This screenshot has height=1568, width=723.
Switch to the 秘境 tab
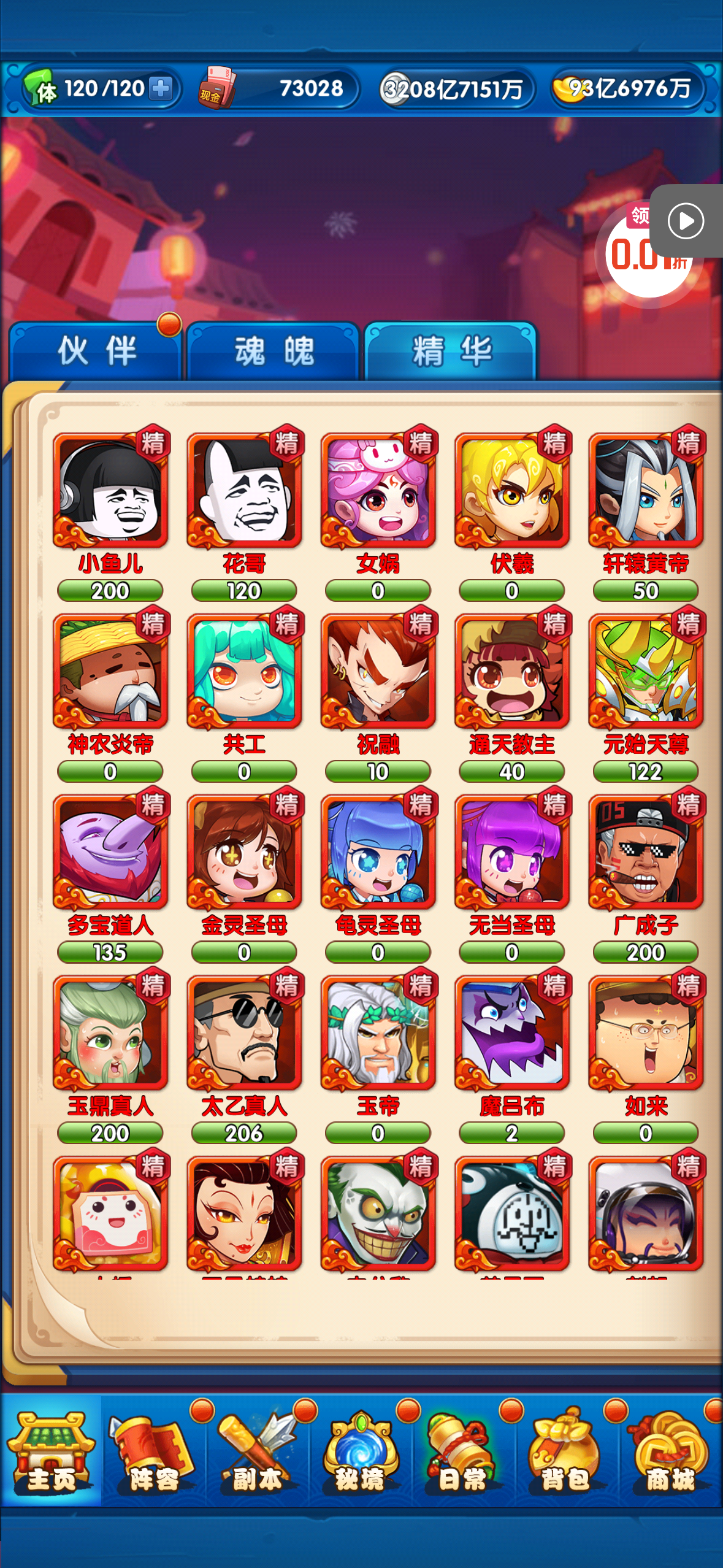click(360, 1451)
